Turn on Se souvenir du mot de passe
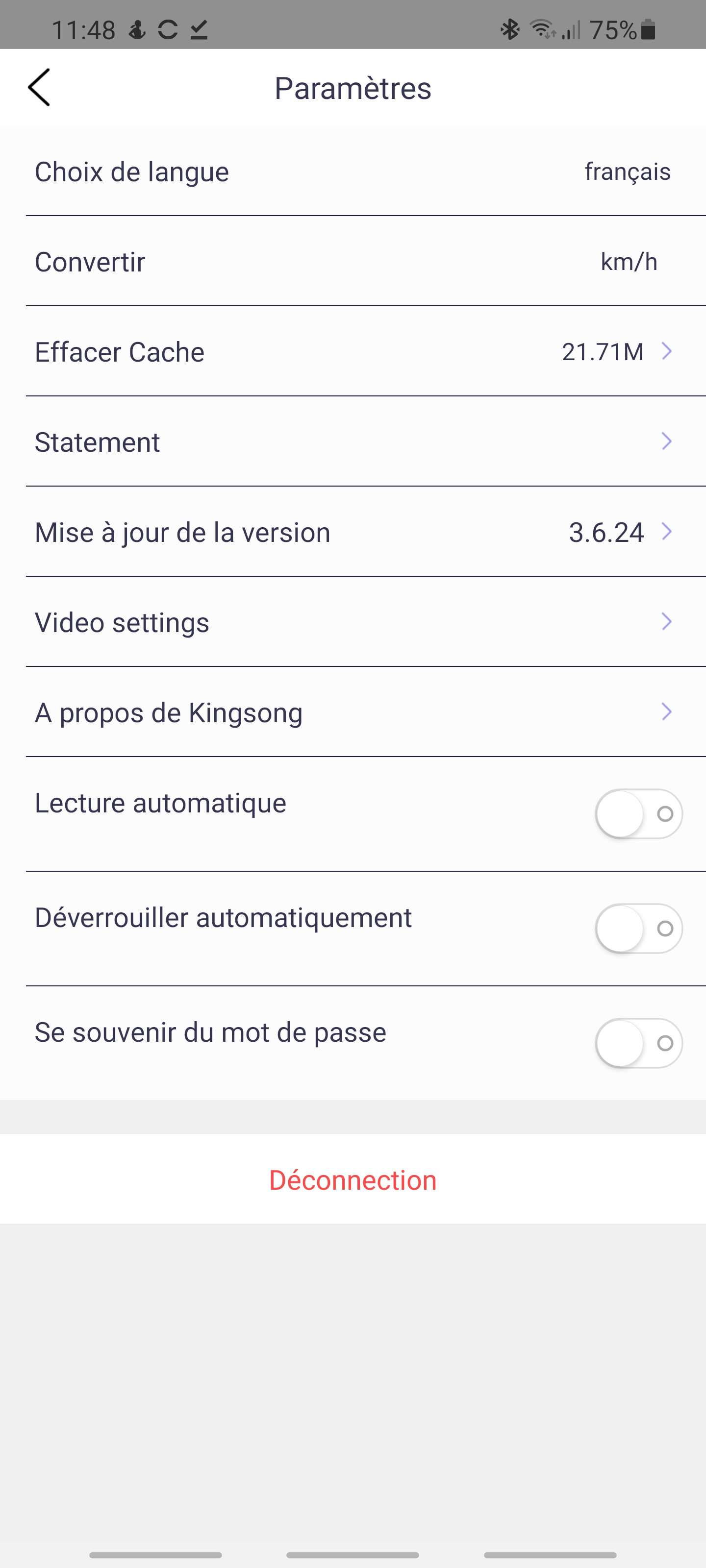Image resolution: width=706 pixels, height=1568 pixels. click(638, 1043)
